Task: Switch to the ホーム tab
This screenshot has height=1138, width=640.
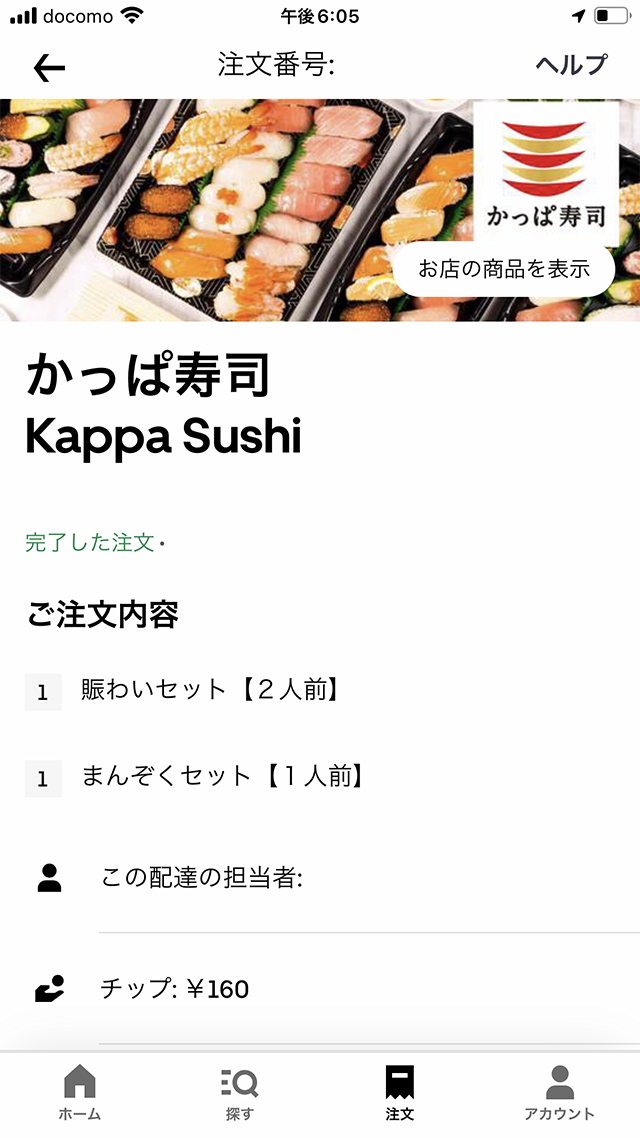Action: [80, 1092]
